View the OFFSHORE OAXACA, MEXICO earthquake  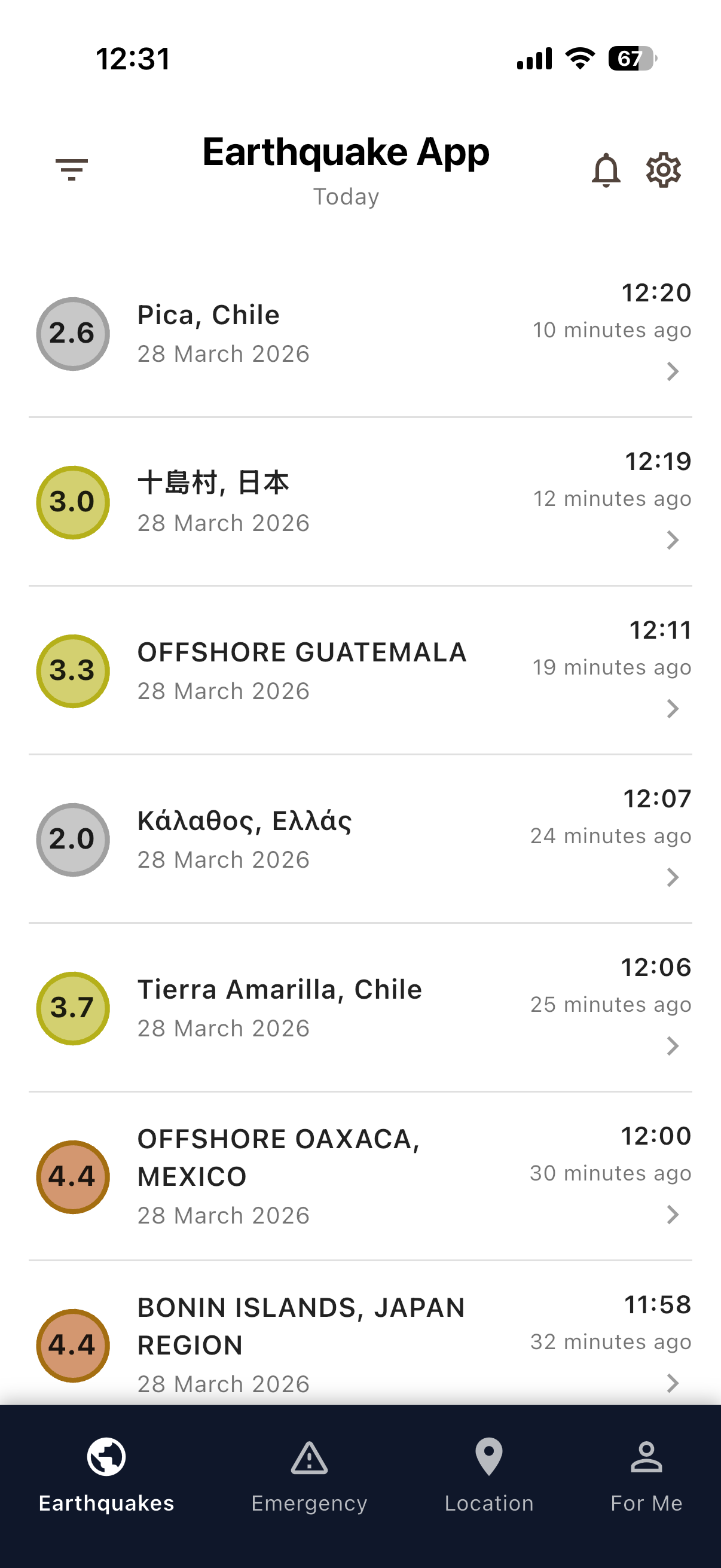click(x=359, y=1177)
